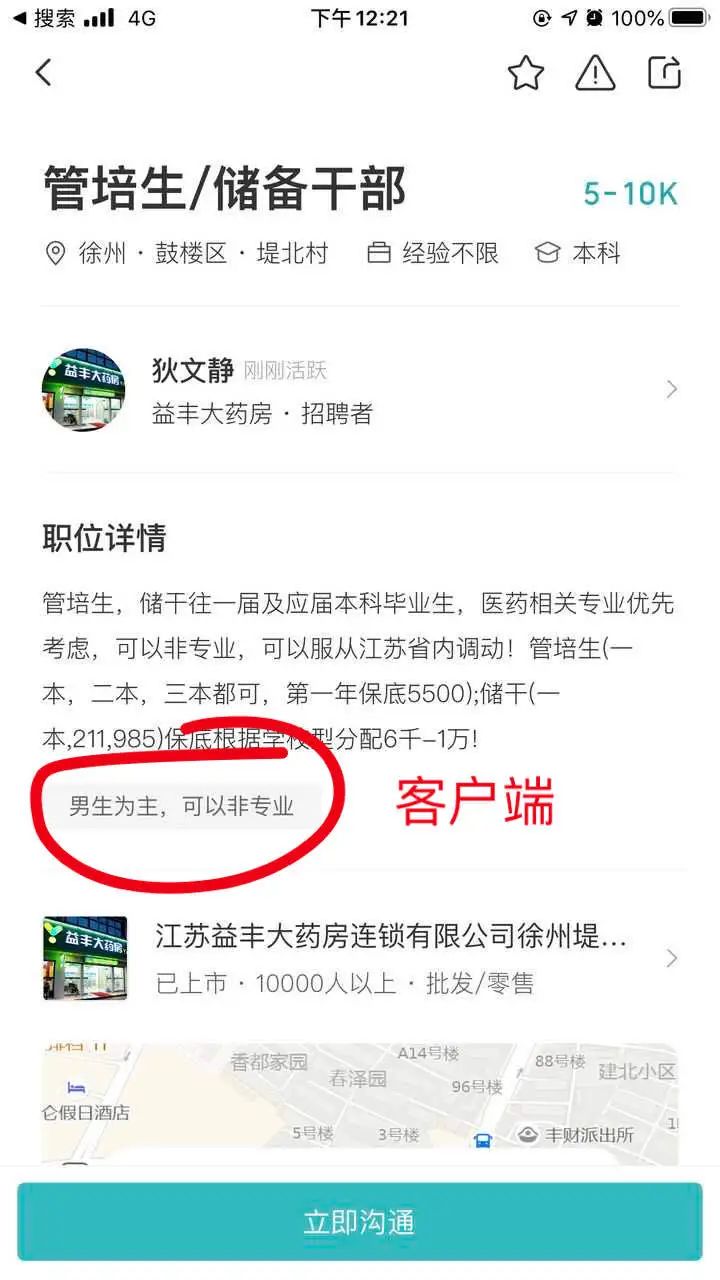Go back to the previous page

pyautogui.click(x=43, y=72)
